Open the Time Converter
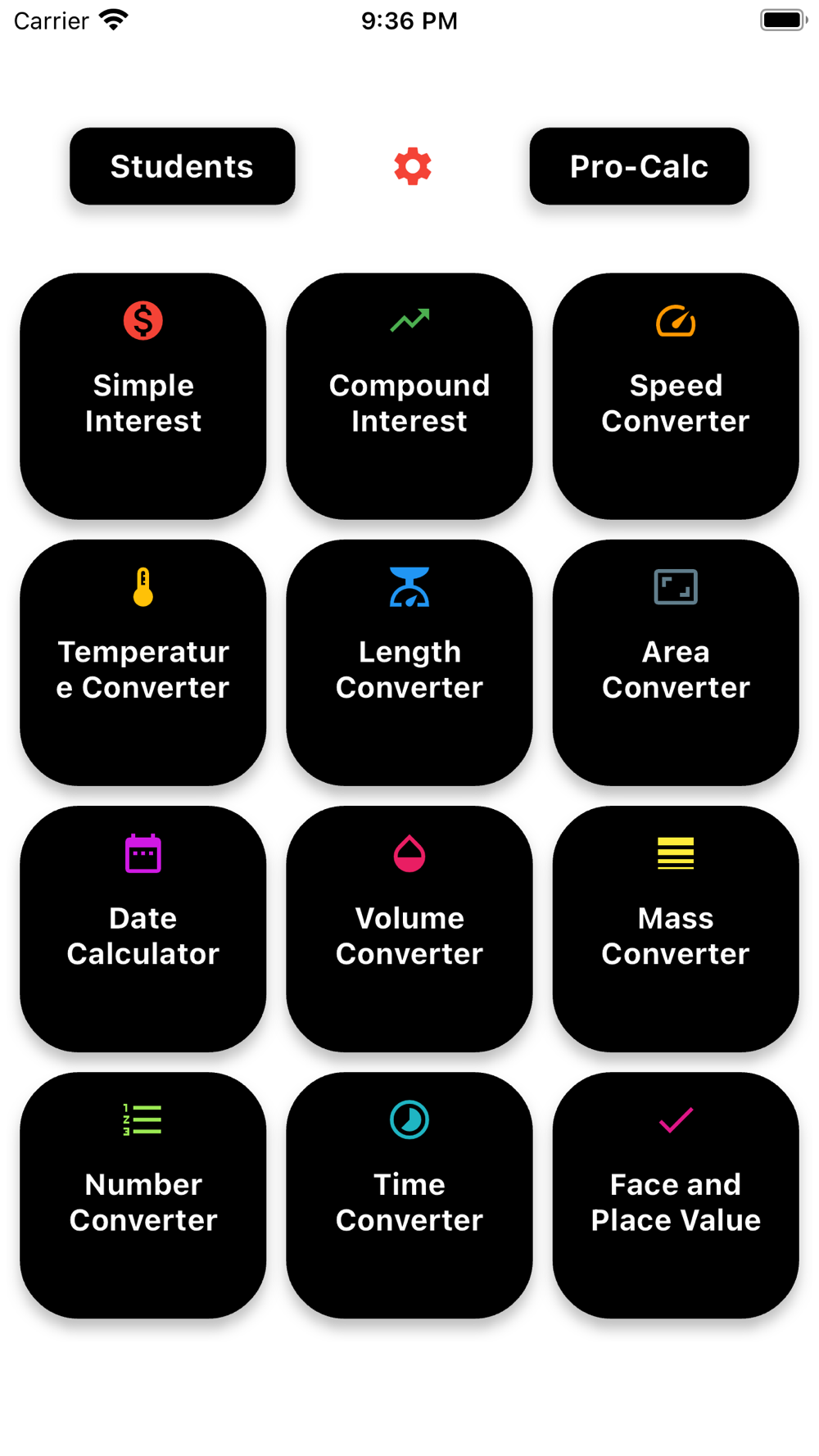Screen dimensions: 819x1456 point(409,1195)
